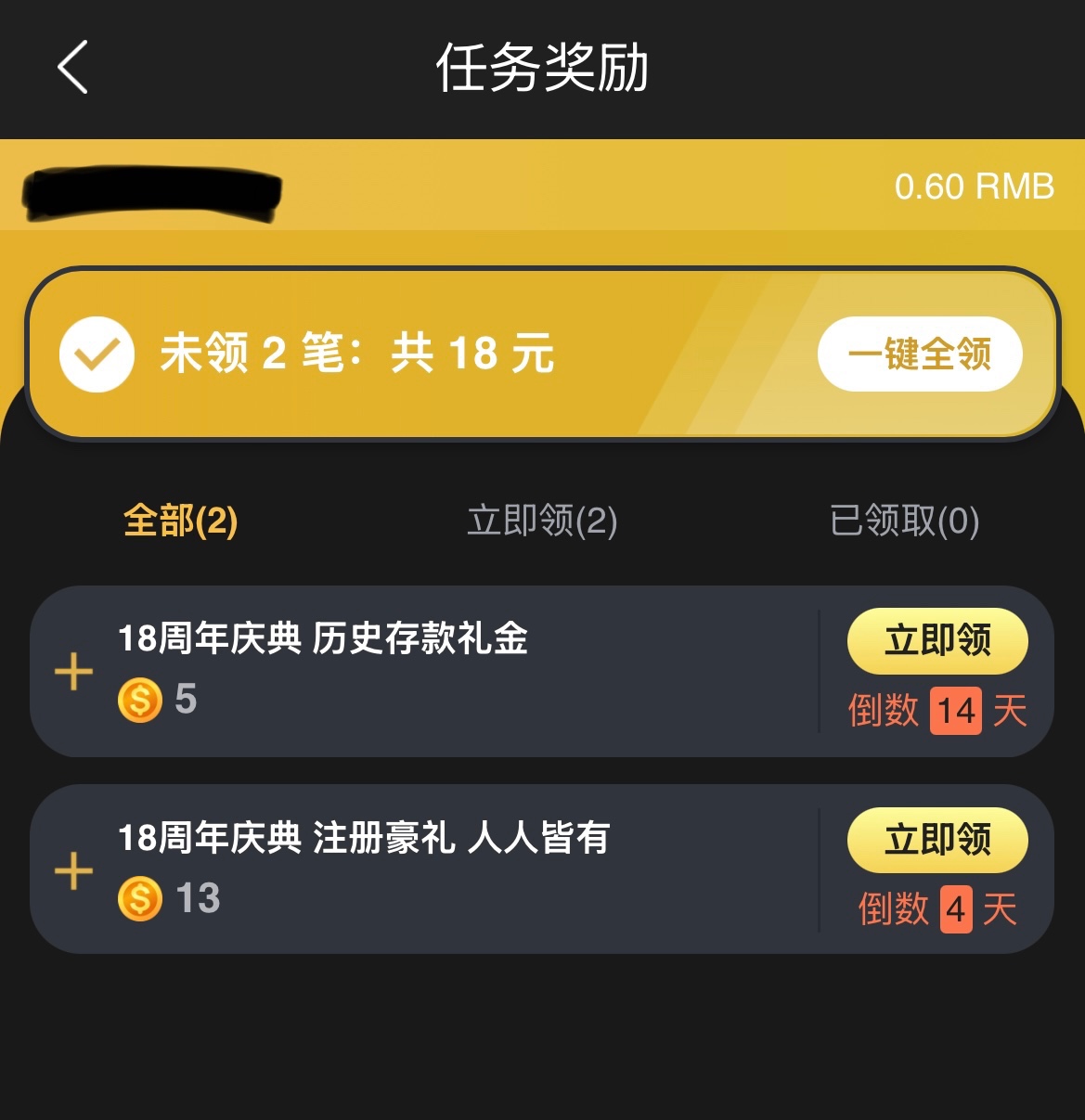Claim 立即领 for 注册豪礼 人人皆有 reward
Viewport: 1085px width, 1120px height.
tap(936, 840)
